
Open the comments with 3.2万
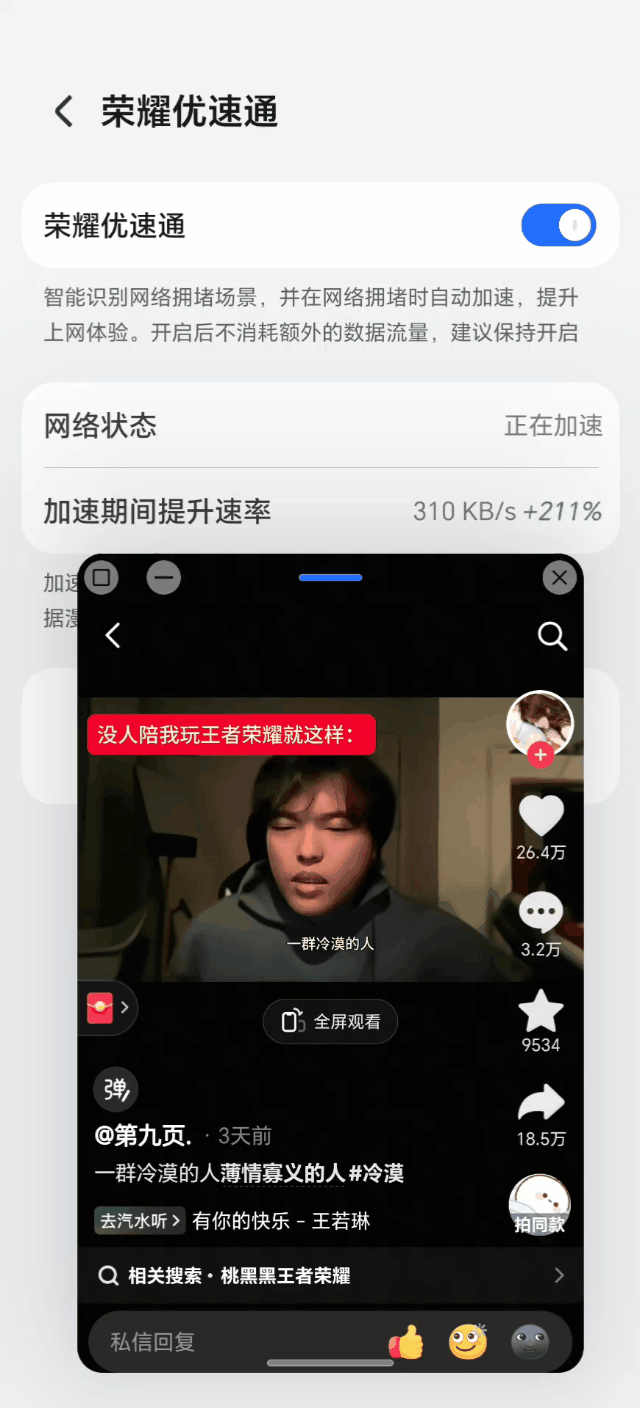tap(540, 912)
